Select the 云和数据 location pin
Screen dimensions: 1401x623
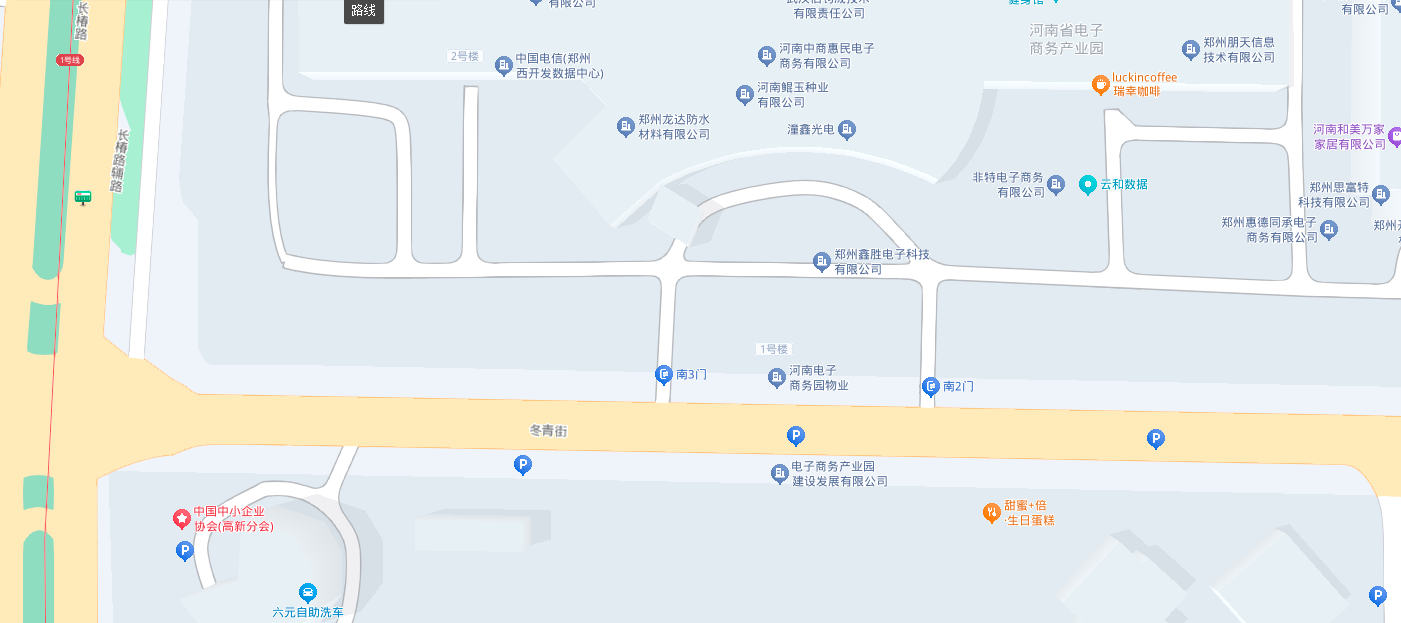(x=1088, y=185)
